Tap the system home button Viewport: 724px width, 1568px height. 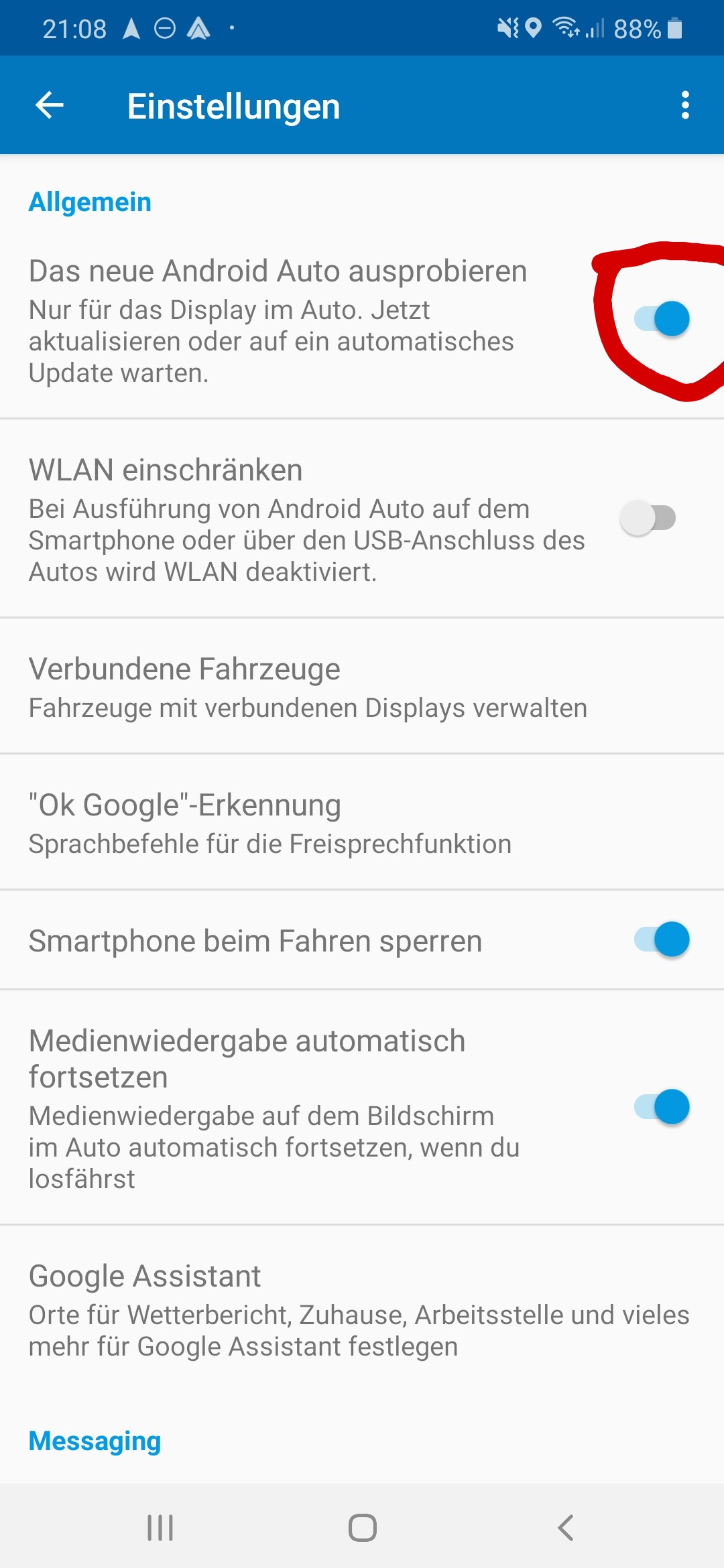click(362, 1528)
